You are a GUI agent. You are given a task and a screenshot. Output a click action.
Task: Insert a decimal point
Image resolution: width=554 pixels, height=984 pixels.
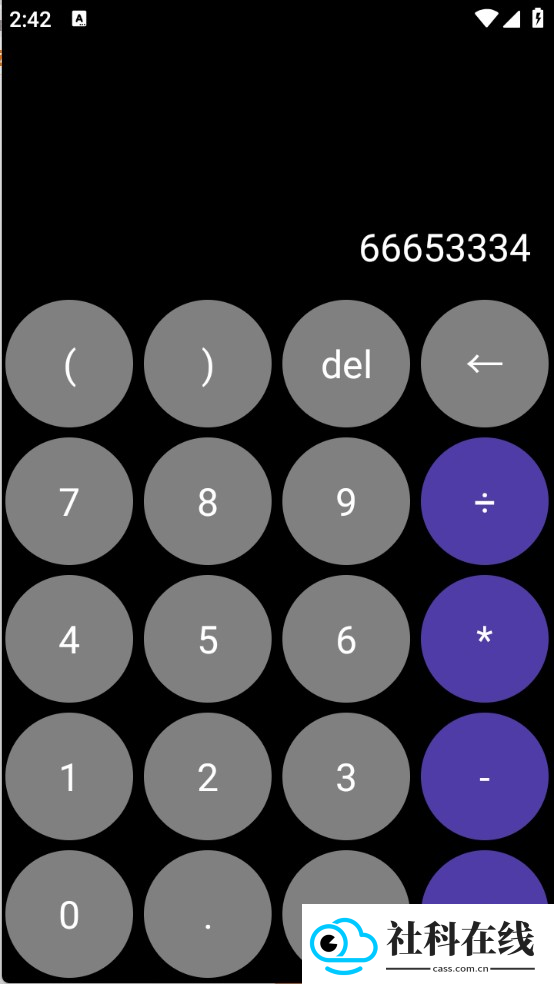click(208, 914)
